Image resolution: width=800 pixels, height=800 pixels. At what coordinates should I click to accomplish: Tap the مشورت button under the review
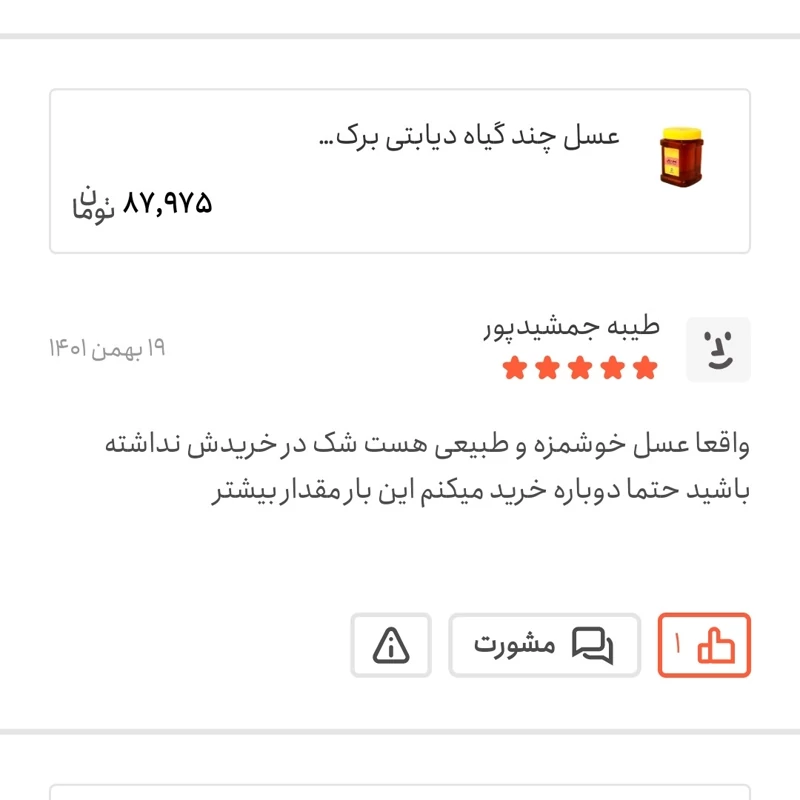click(x=544, y=645)
